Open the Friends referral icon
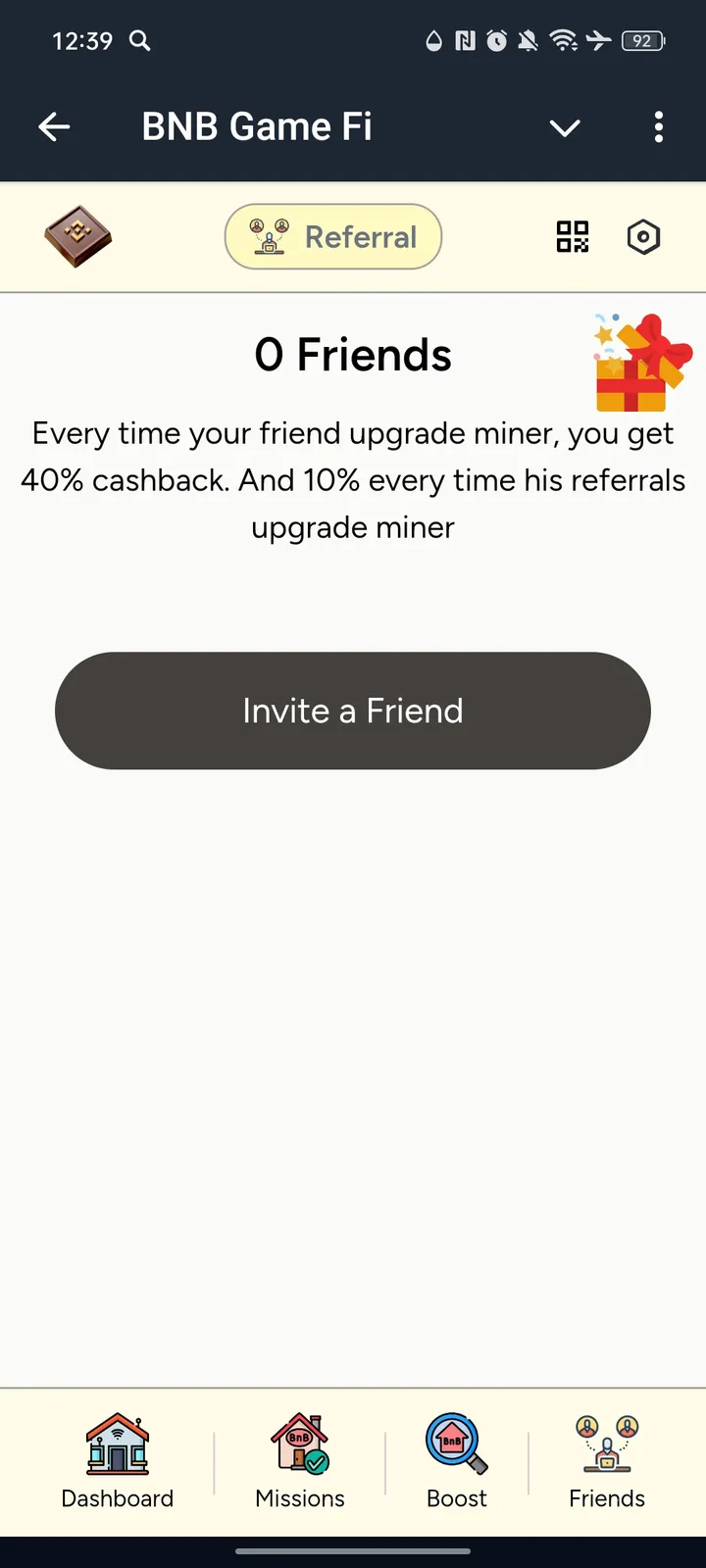The height and width of the screenshot is (1568, 706). tap(606, 1442)
